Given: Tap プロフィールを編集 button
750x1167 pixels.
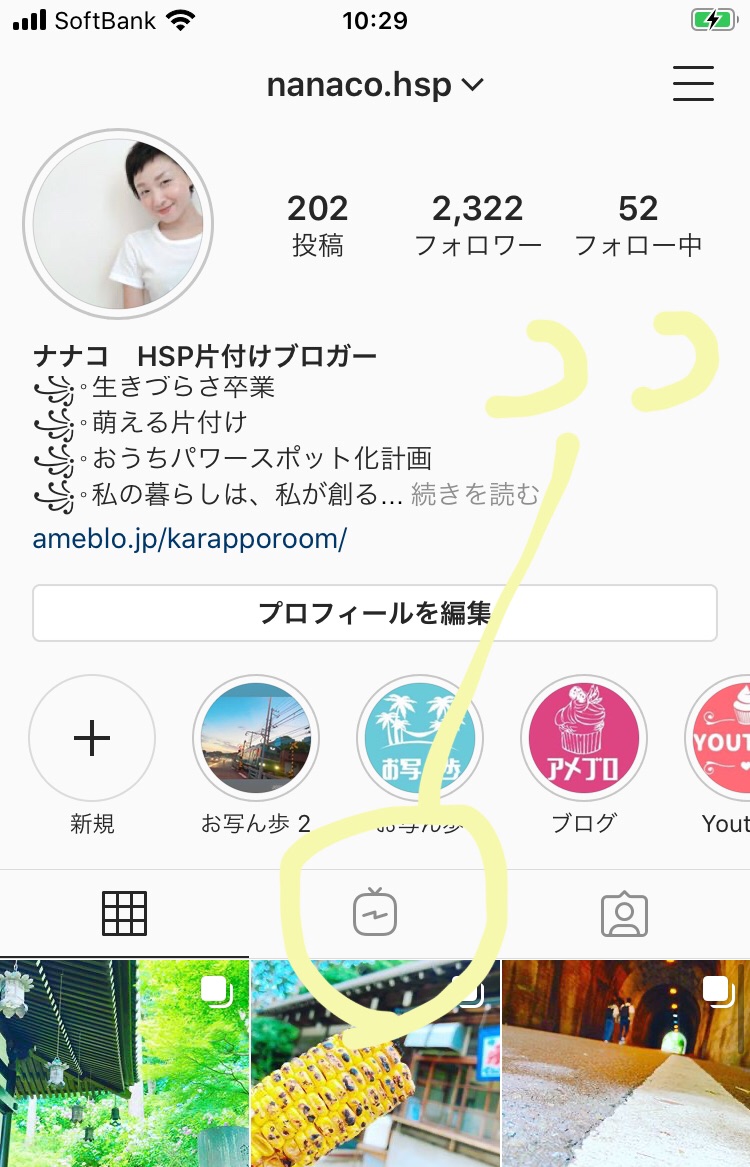Looking at the screenshot, I should (x=375, y=613).
